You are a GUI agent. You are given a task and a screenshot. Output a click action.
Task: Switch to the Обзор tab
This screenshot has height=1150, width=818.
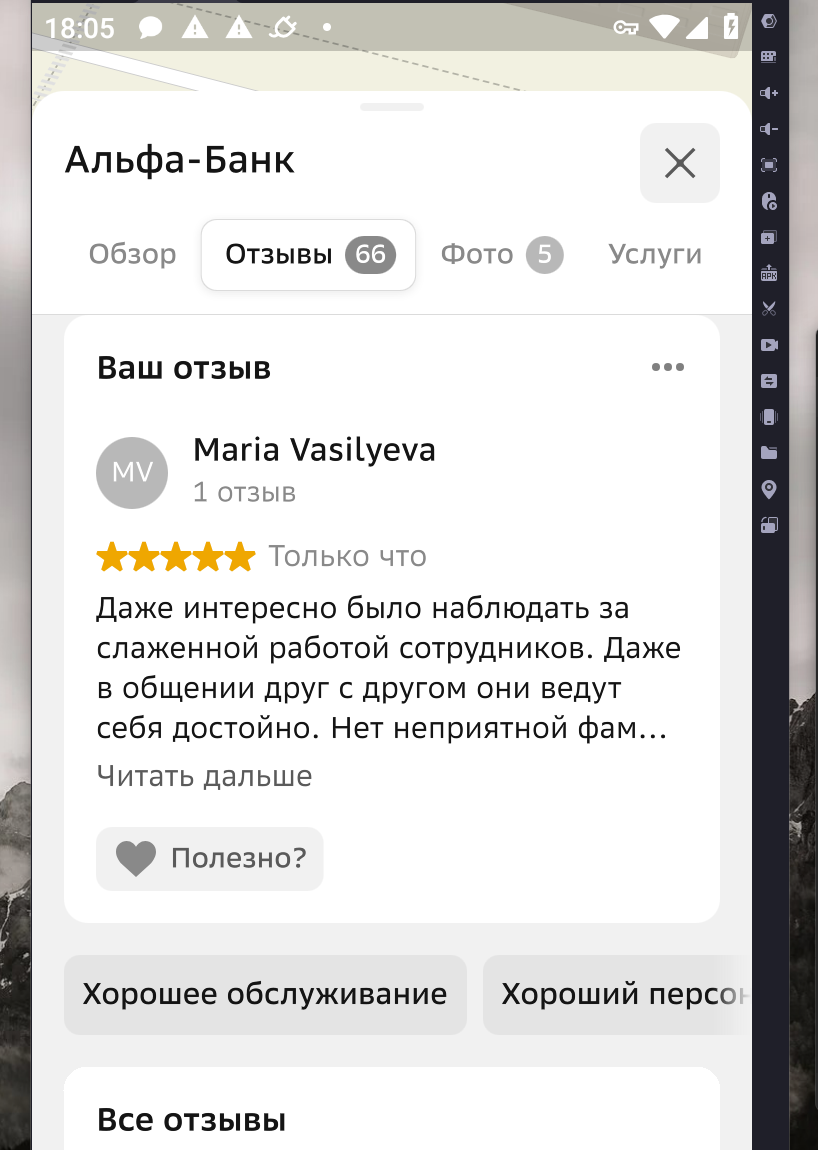tap(132, 255)
